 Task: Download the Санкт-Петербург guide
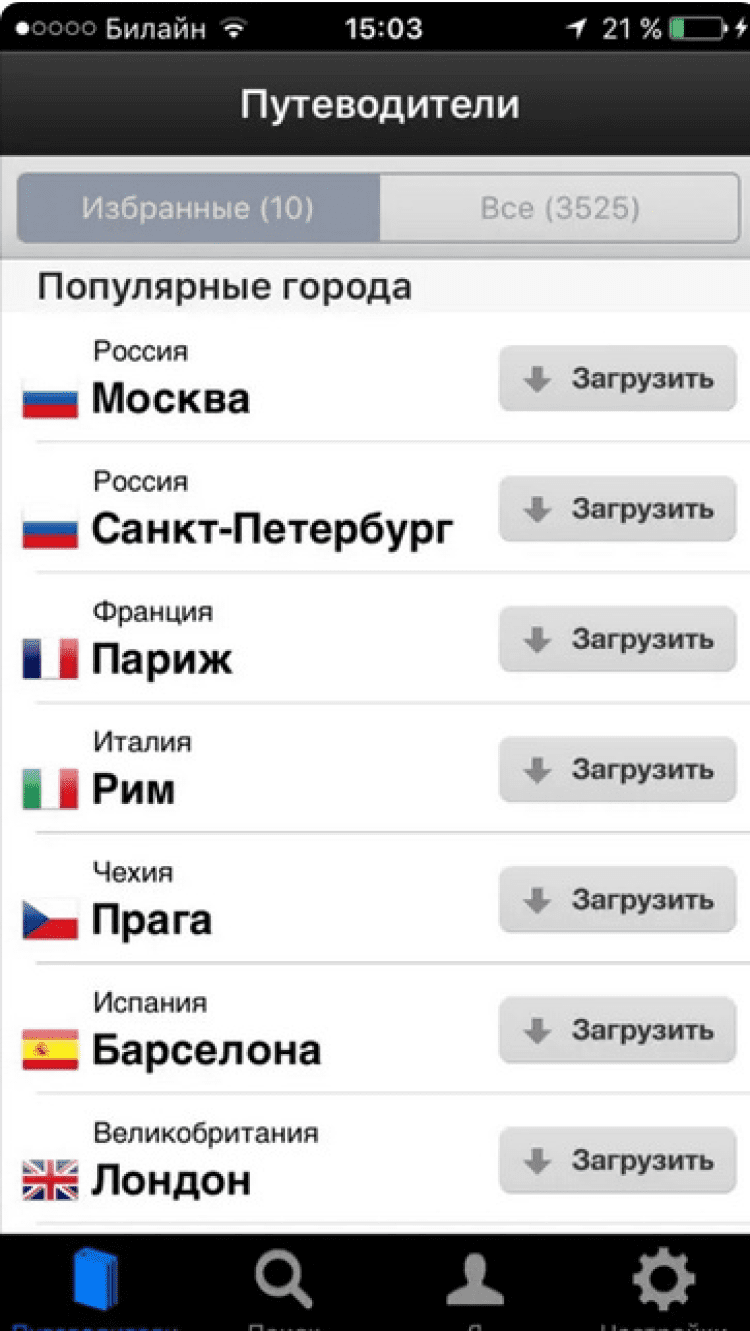617,509
